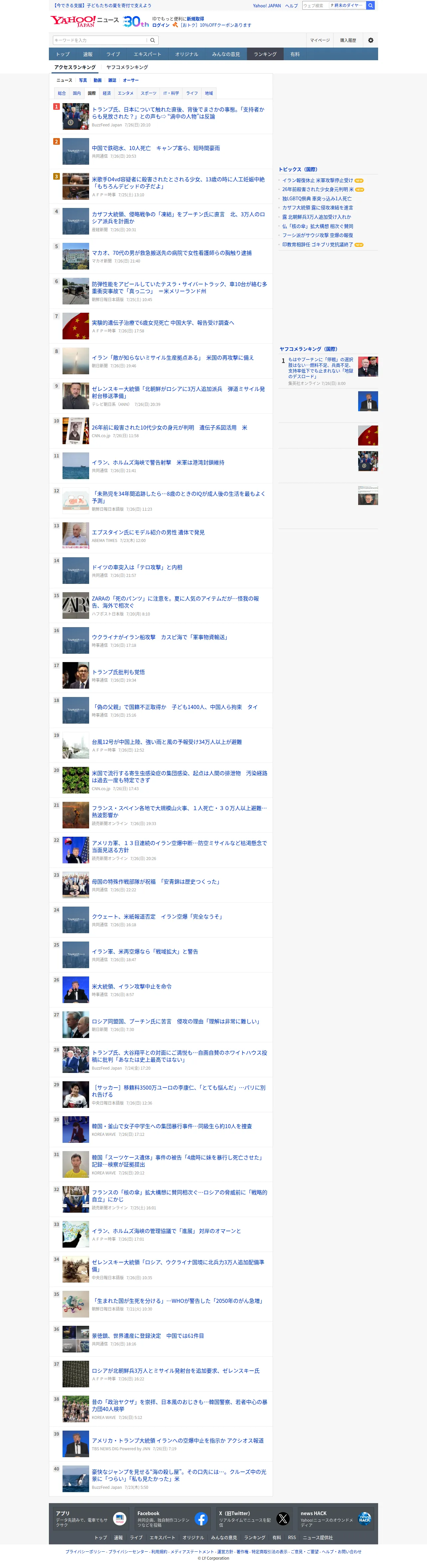Select the 写真 media filter
Image resolution: width=427 pixels, height=1568 pixels.
pos(83,81)
